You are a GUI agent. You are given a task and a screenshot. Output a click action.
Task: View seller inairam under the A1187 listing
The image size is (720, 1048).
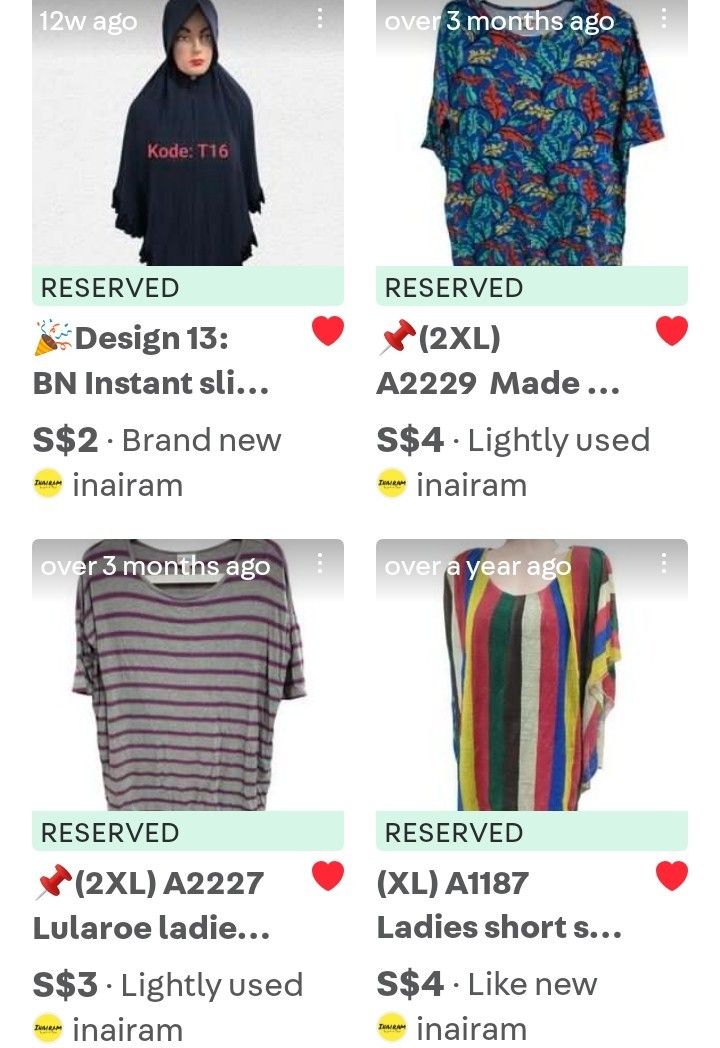(x=470, y=1030)
